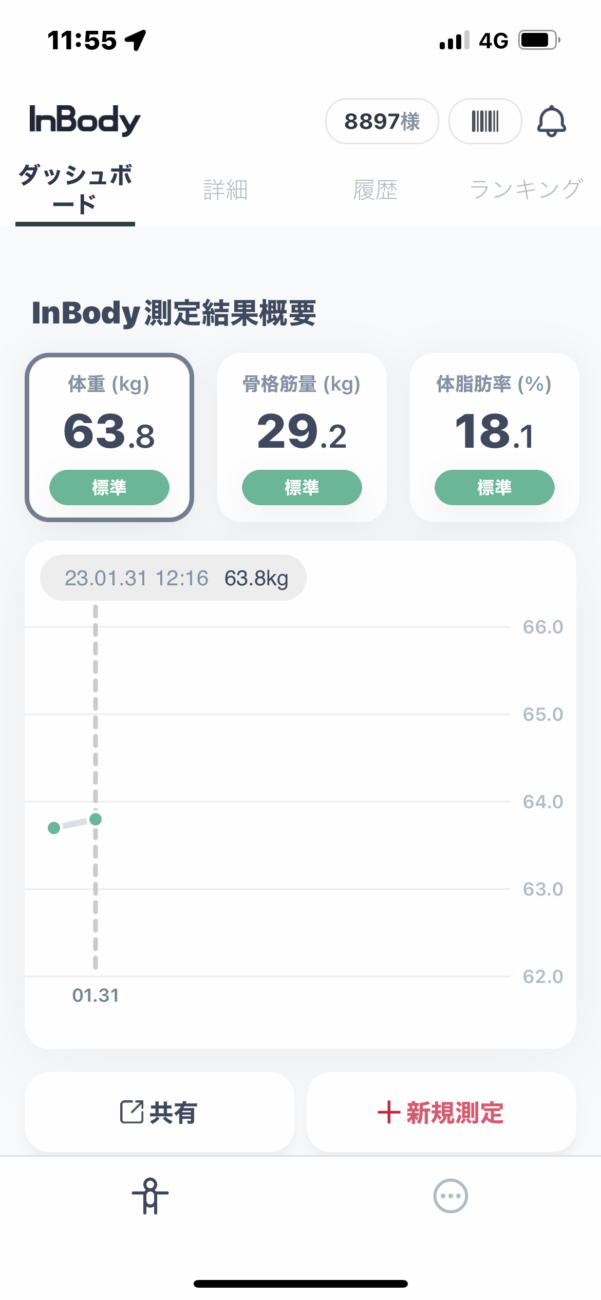The image size is (601, 1300).
Task: Open the body figure bottom navigation item
Action: pyautogui.click(x=151, y=1196)
